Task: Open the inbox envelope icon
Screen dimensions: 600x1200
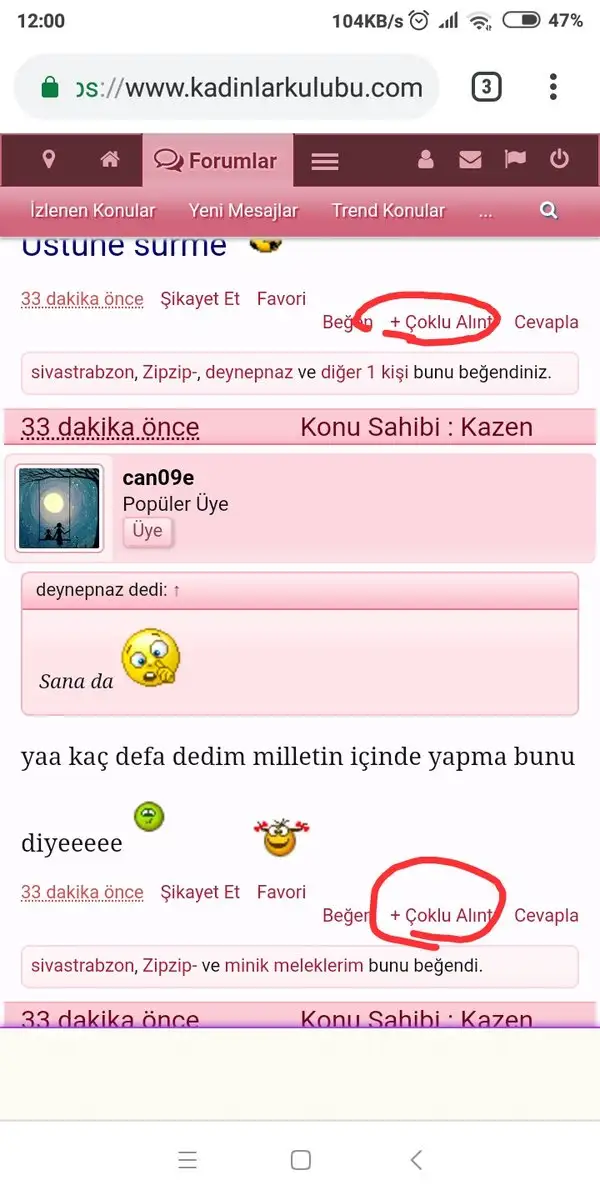Action: pyautogui.click(x=470, y=160)
